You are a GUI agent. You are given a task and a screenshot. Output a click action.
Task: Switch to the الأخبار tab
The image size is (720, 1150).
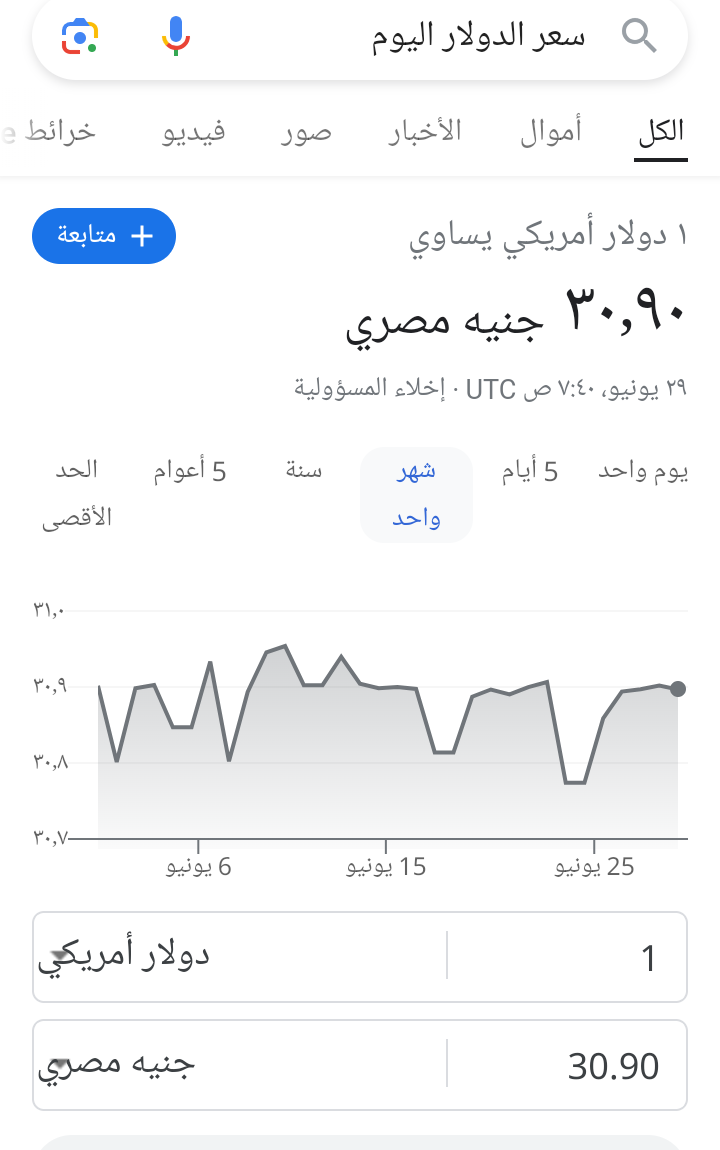[x=425, y=132]
